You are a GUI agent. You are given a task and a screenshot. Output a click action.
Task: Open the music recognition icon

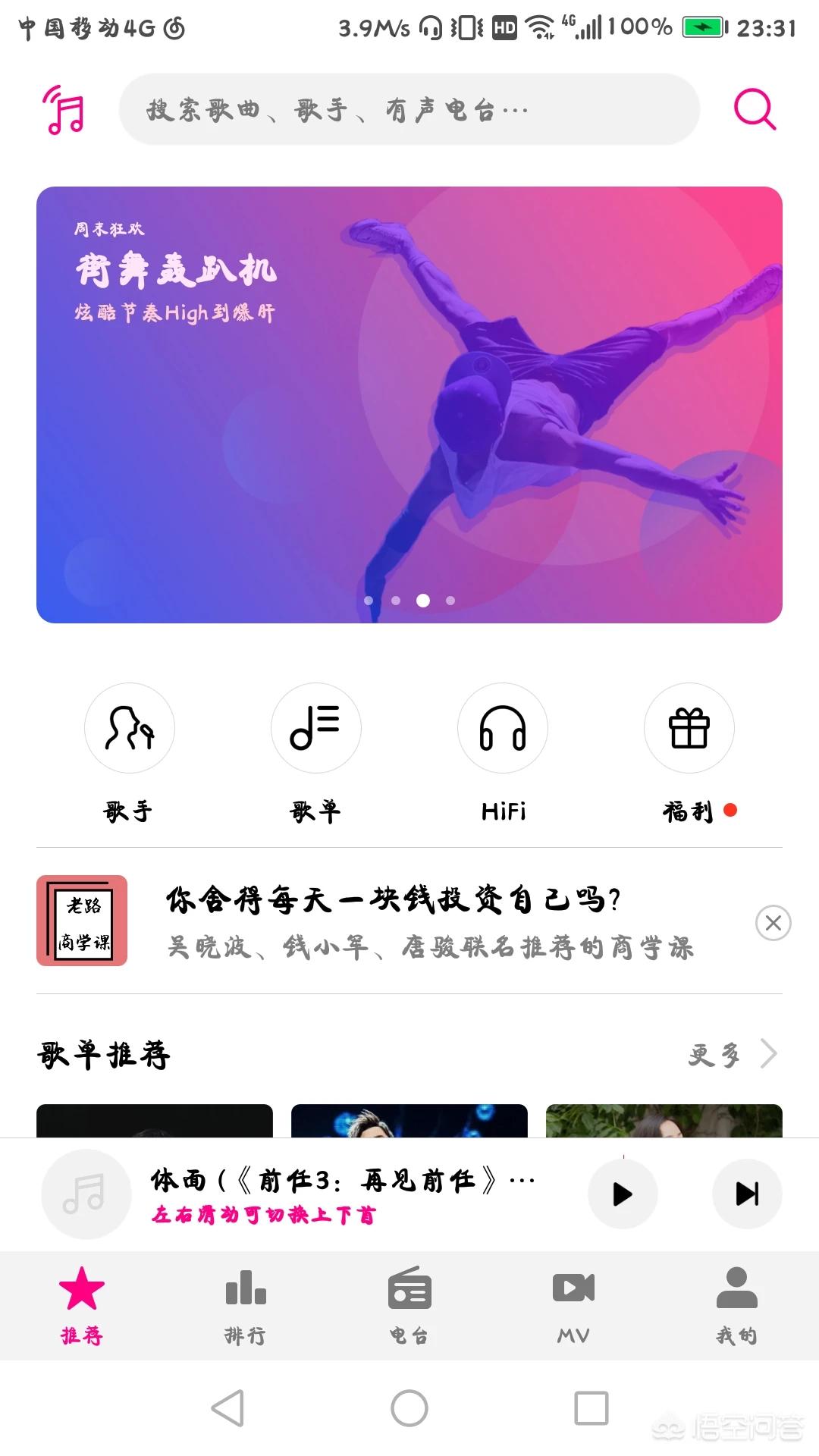pyautogui.click(x=64, y=110)
